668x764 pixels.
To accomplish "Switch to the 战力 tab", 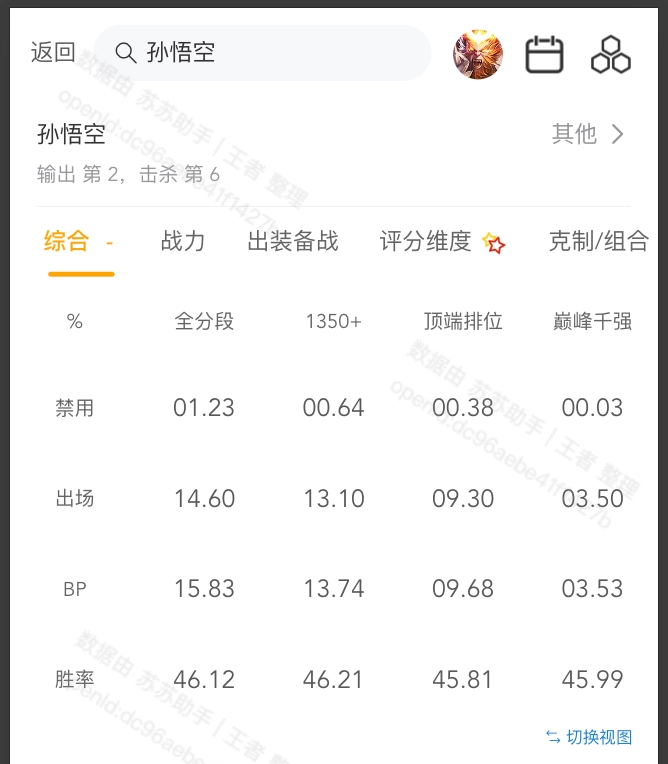I will (x=183, y=241).
